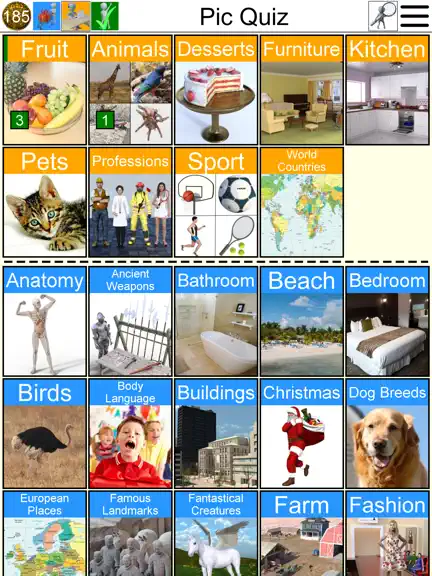Screen dimensions: 432x576
Task: Choose the Furniture category
Action: pos(302,90)
